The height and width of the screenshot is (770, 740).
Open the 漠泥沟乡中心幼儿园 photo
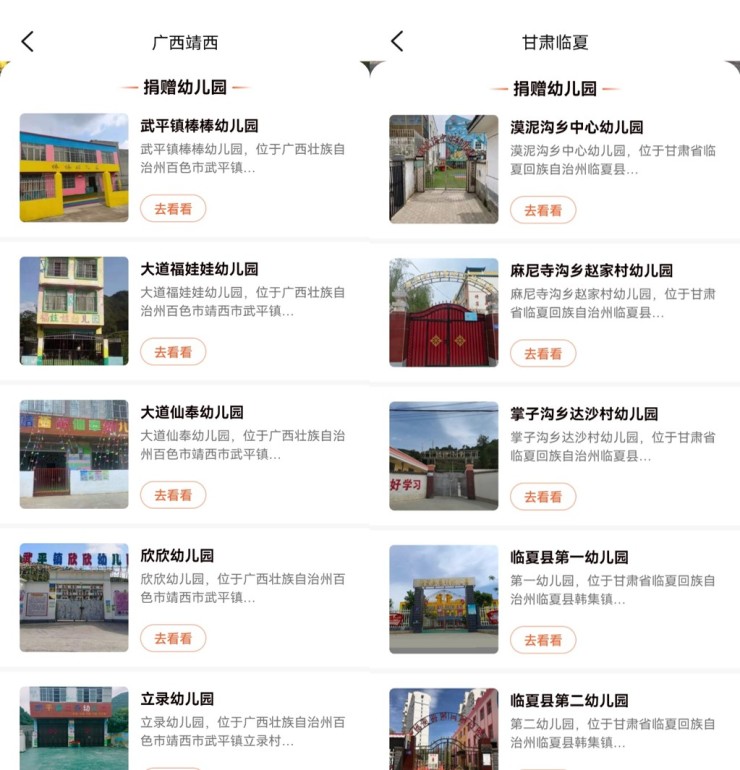[x=444, y=169]
